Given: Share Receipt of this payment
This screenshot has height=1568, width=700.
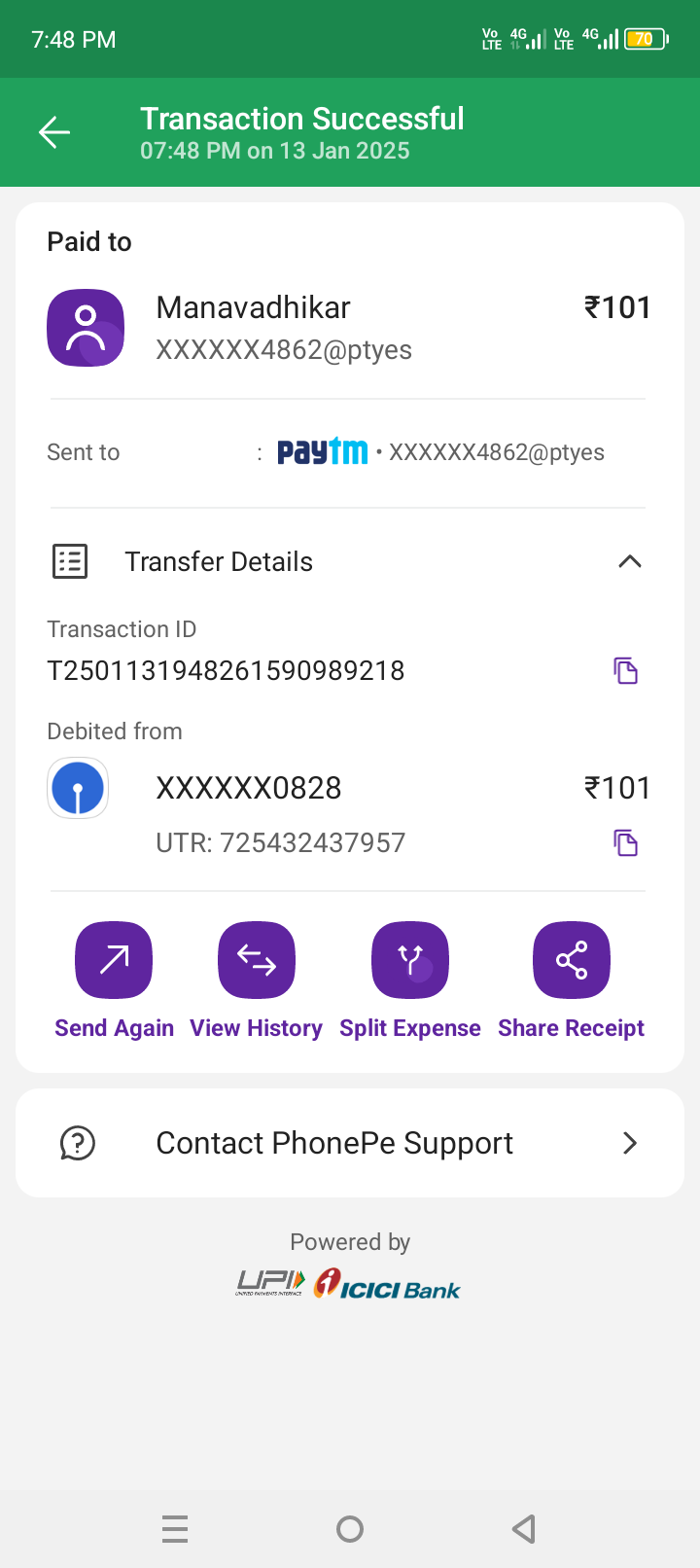Looking at the screenshot, I should pos(572,960).
